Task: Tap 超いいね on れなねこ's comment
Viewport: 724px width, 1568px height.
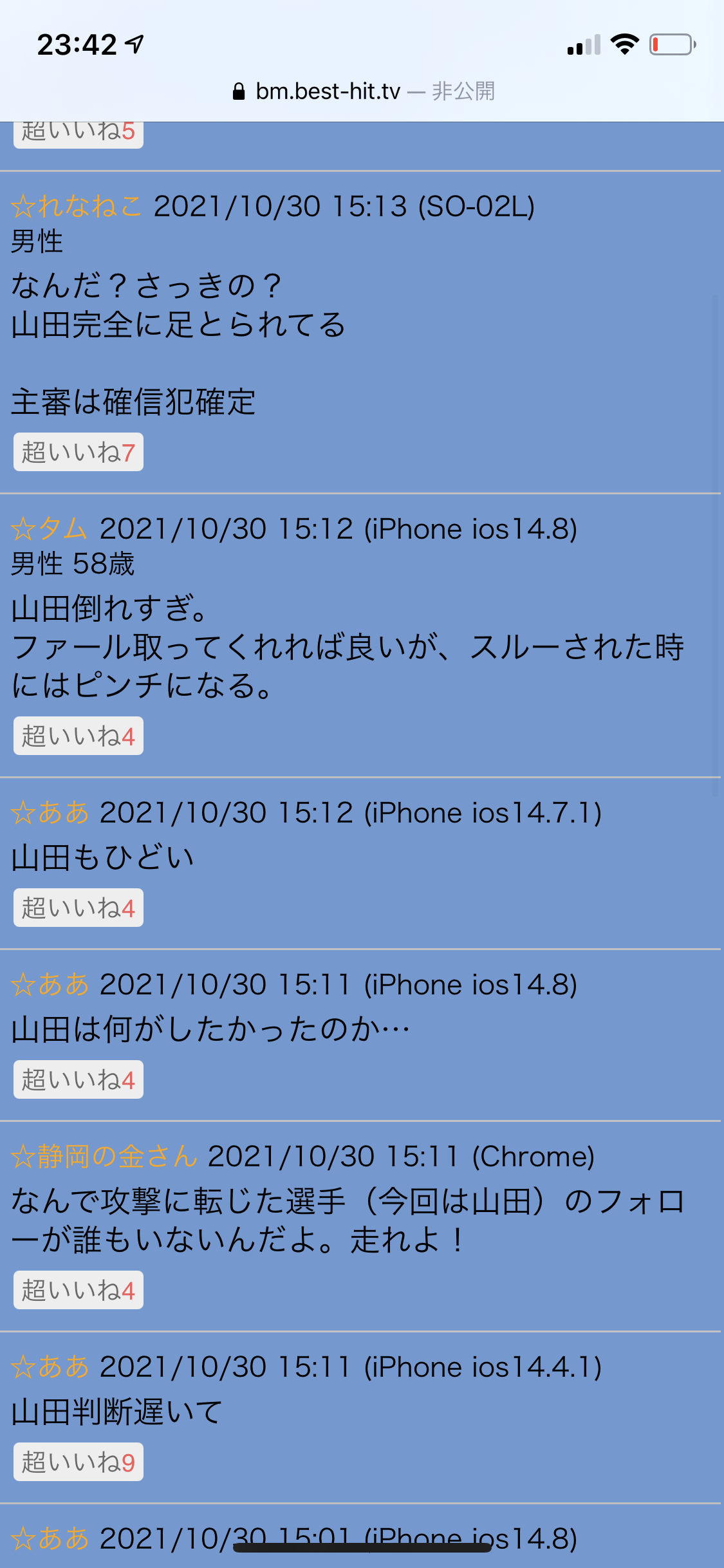Action: point(79,453)
